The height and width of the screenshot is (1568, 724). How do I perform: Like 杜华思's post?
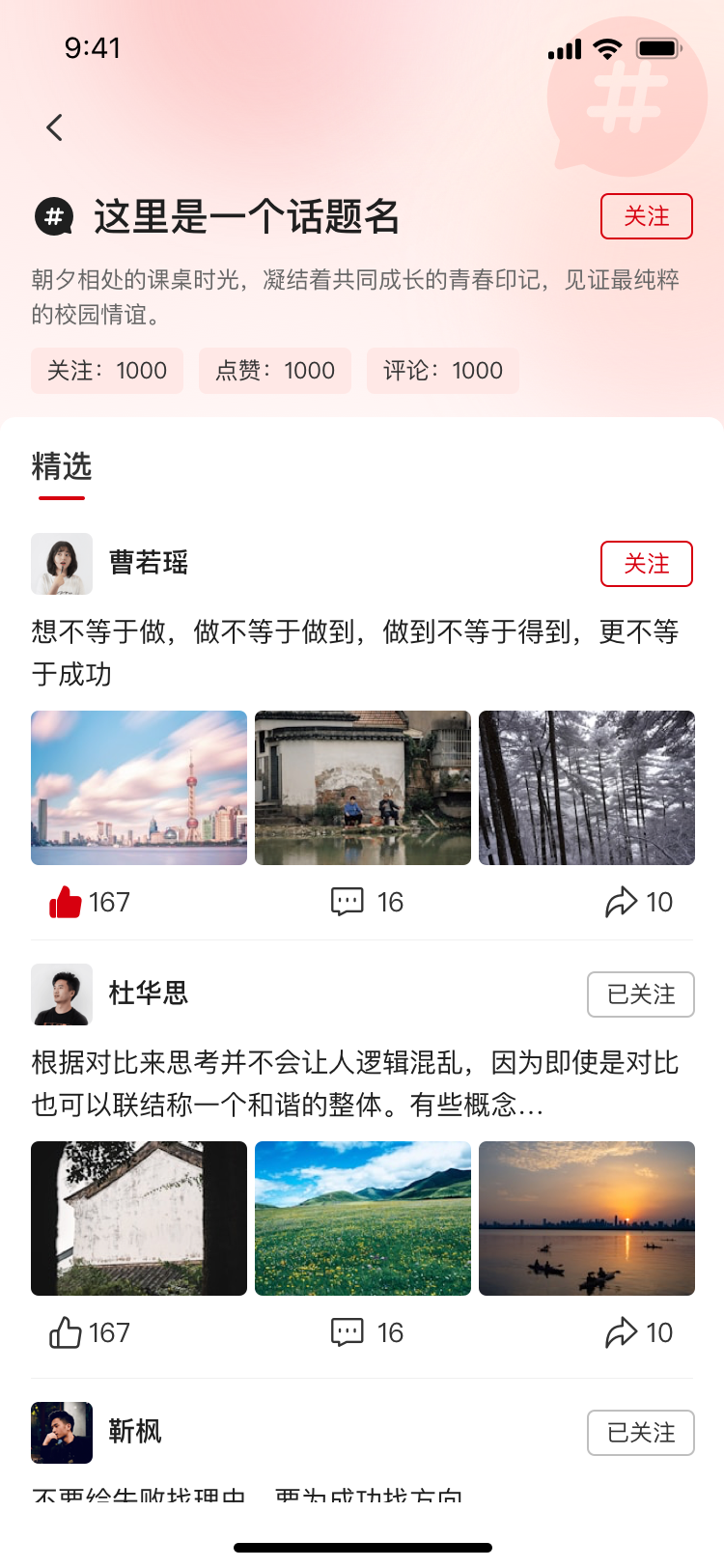coord(66,1332)
